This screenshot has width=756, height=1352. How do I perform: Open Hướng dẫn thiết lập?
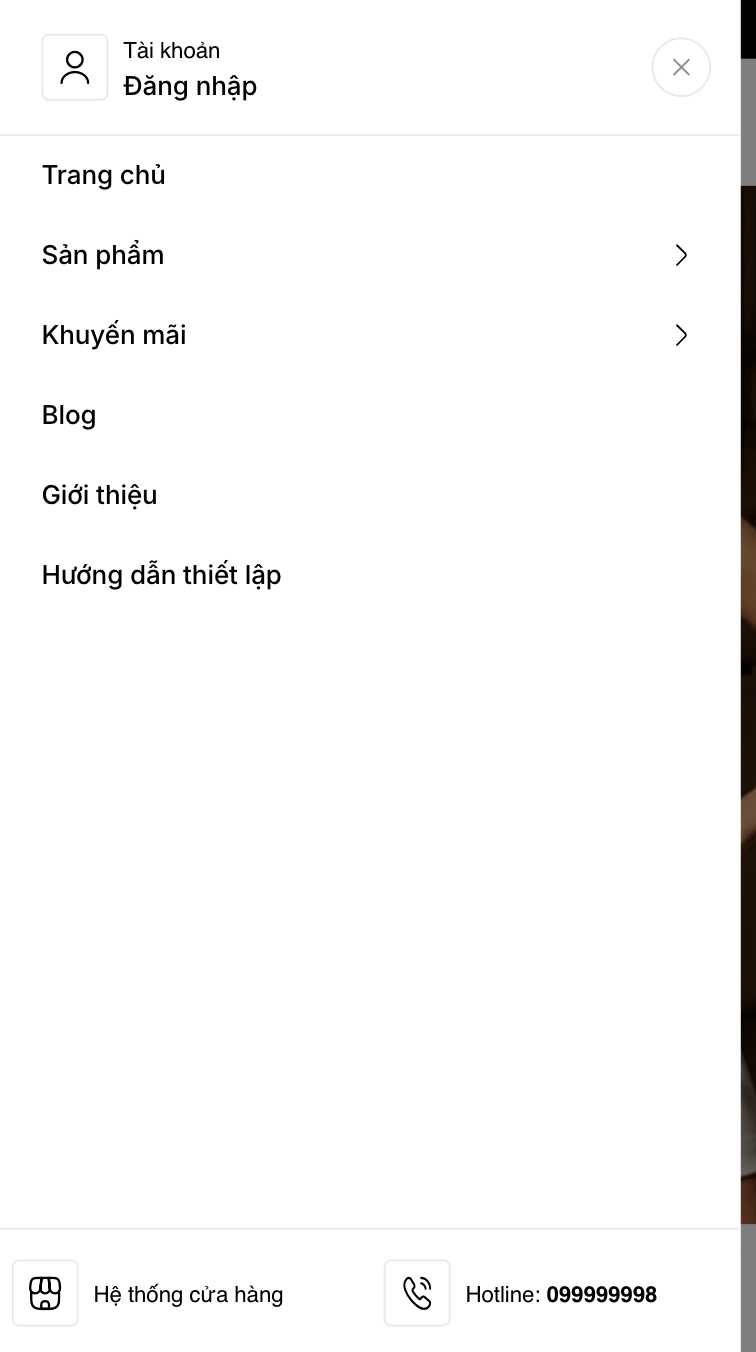point(162,575)
